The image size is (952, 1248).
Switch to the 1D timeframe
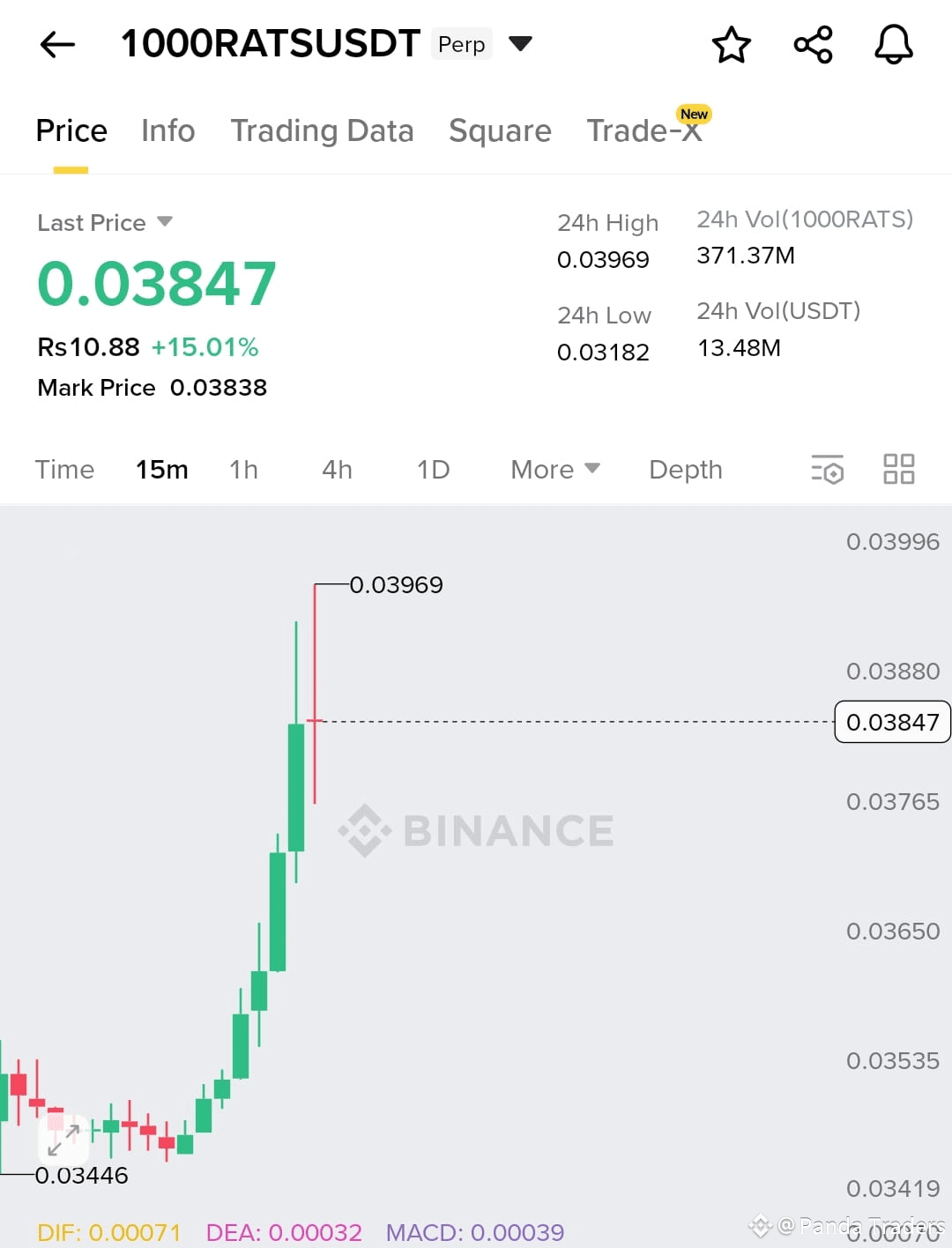[433, 470]
